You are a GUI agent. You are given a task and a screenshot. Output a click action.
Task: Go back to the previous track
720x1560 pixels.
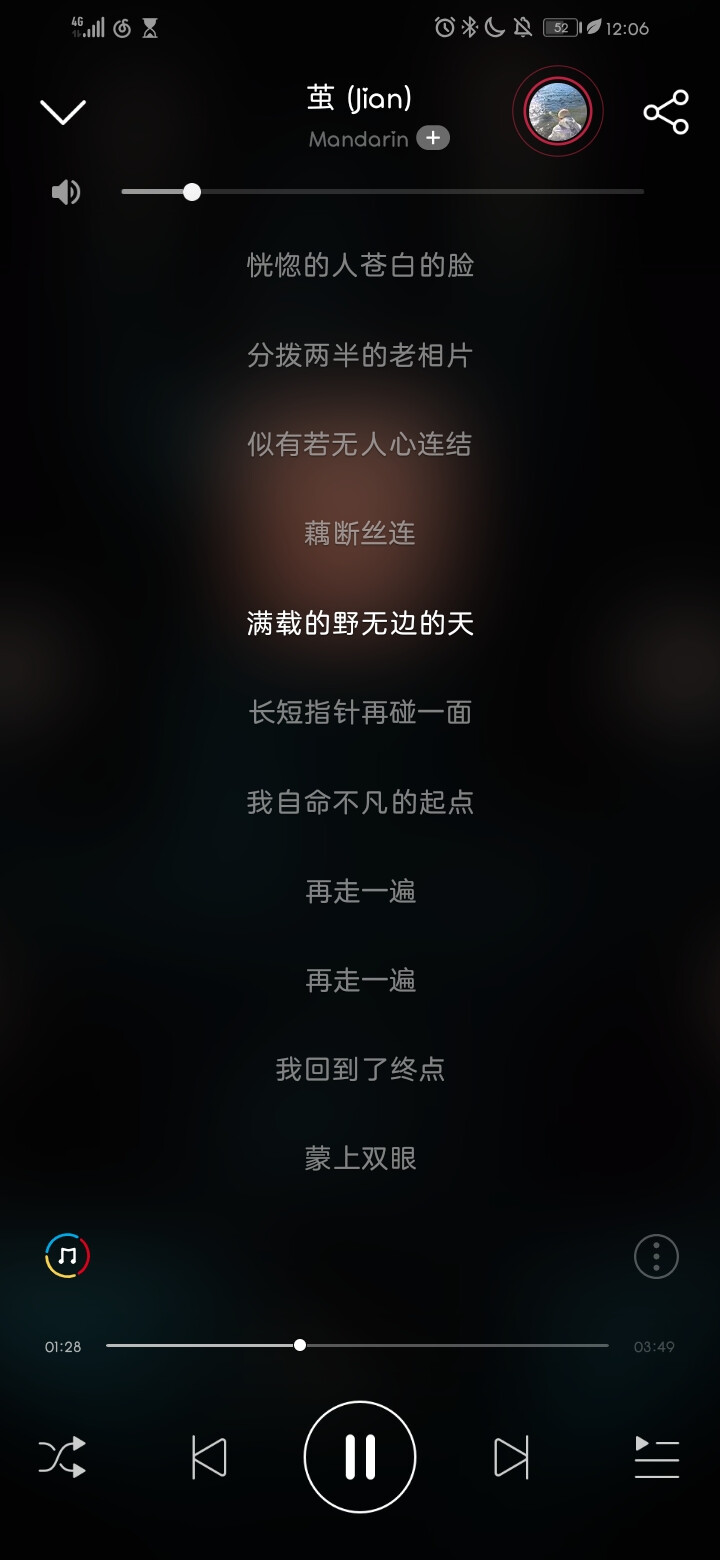[x=209, y=1458]
